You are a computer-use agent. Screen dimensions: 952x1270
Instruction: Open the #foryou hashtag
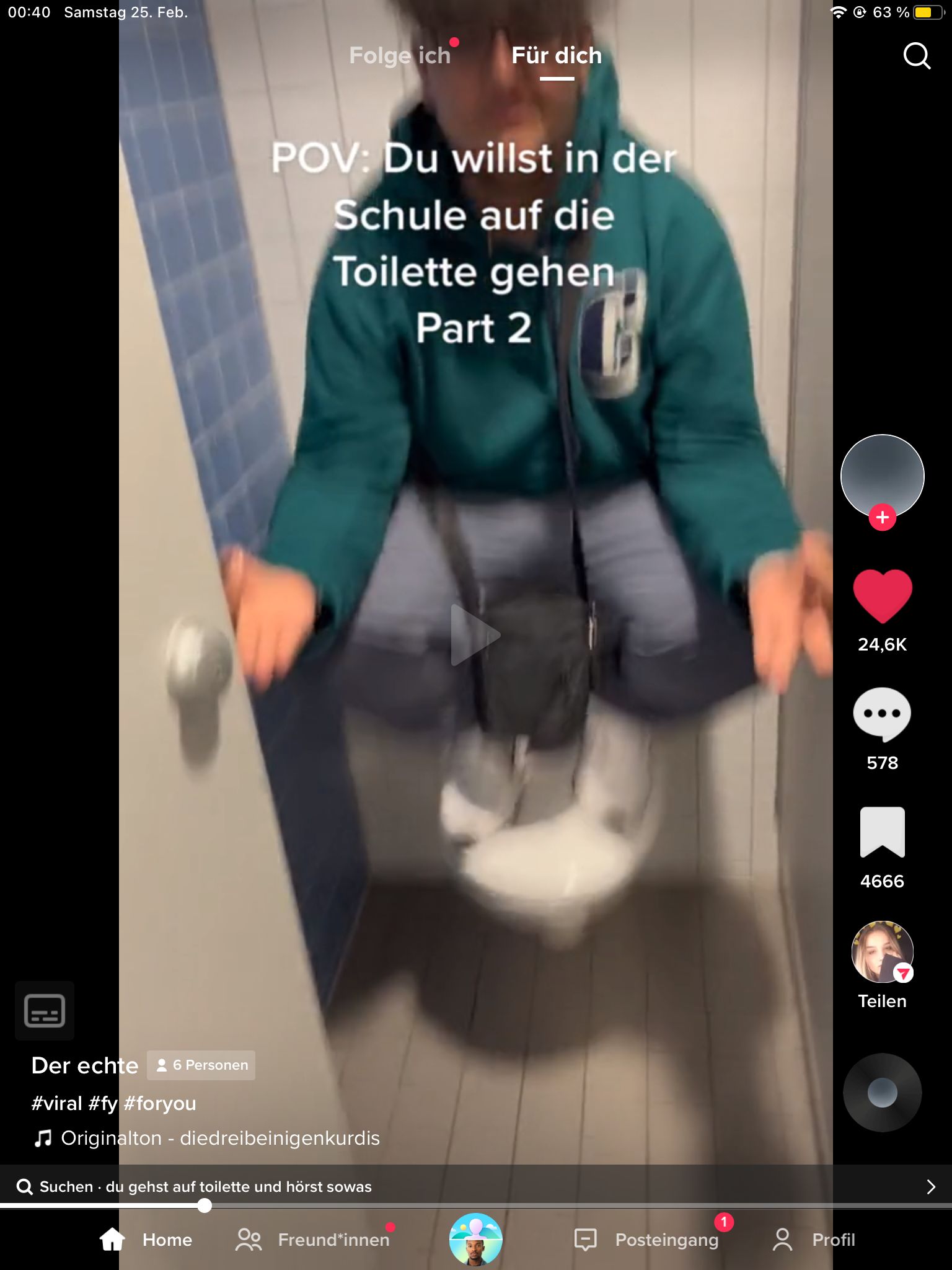coord(160,1103)
